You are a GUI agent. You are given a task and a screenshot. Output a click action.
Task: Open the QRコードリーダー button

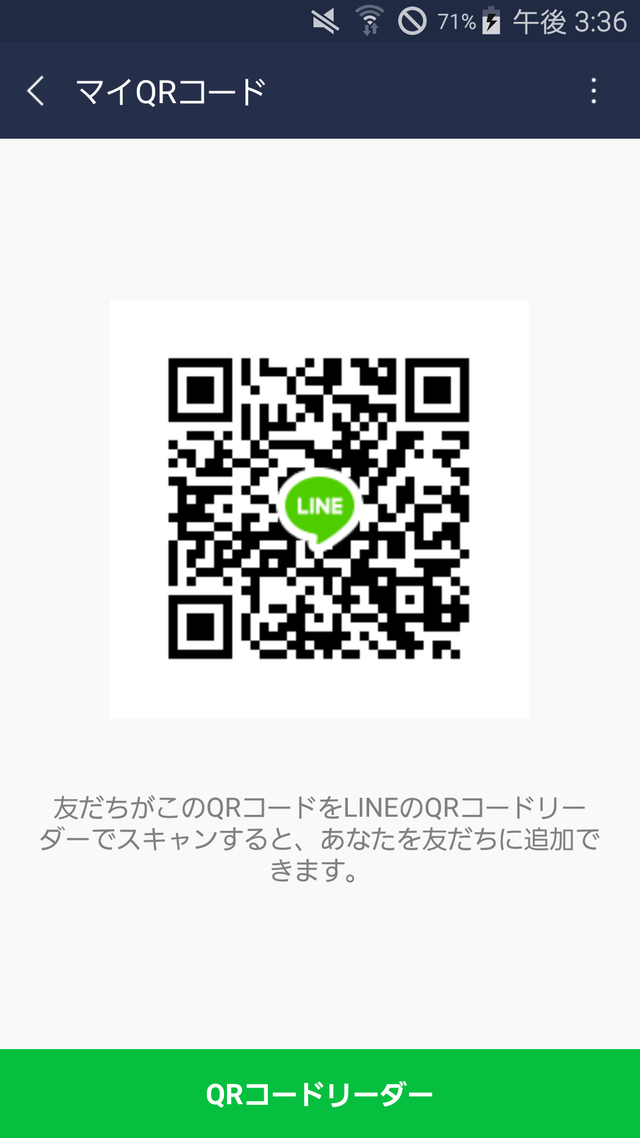point(320,1094)
